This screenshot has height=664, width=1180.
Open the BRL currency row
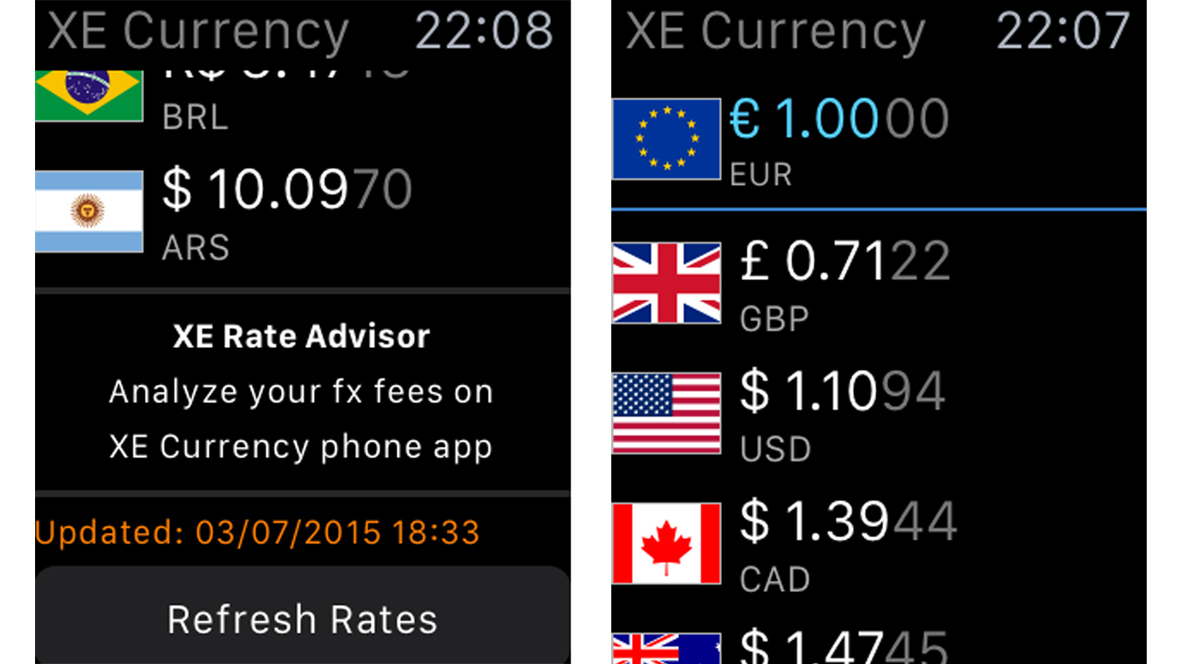tap(302, 98)
